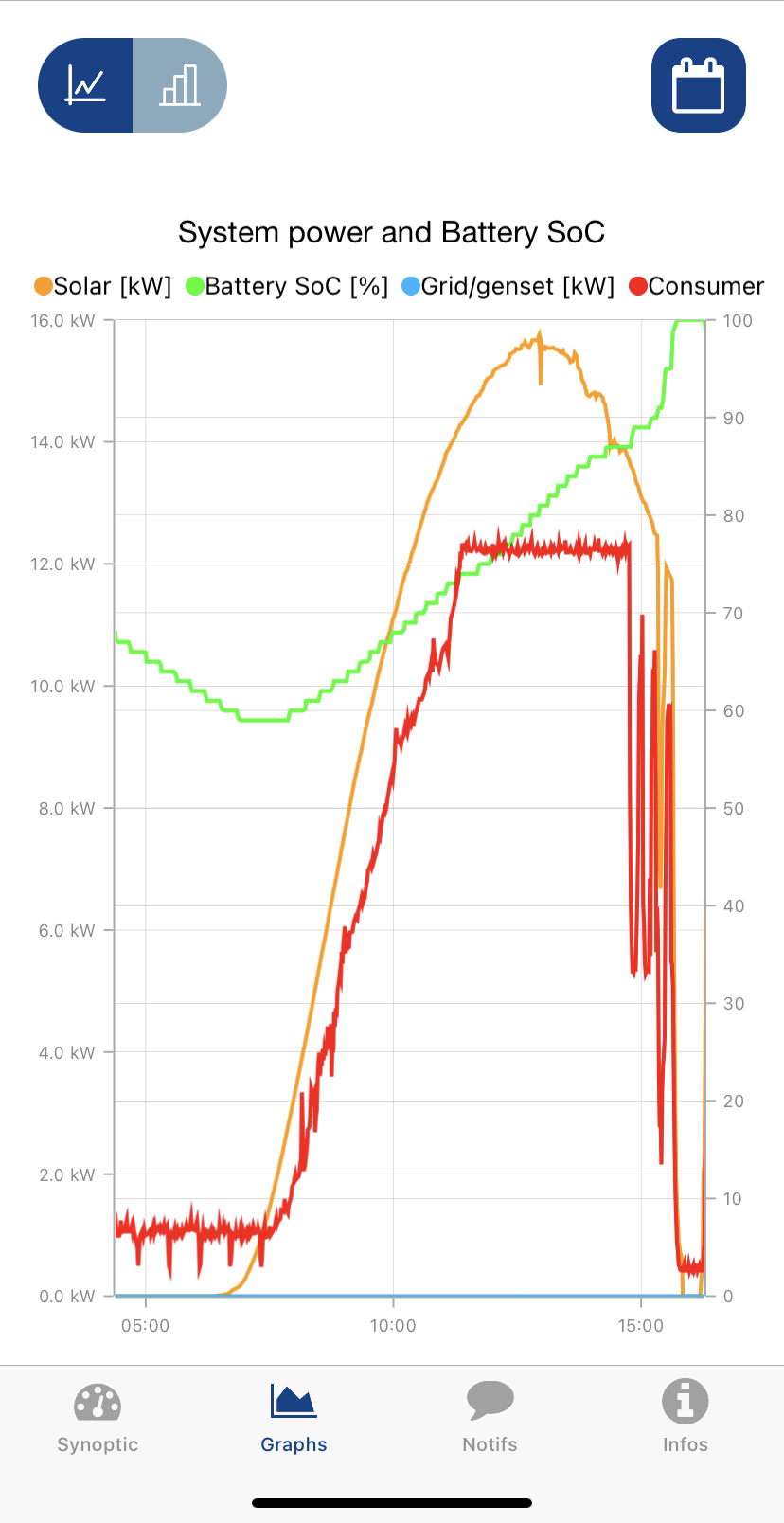The image size is (784, 1523).
Task: Toggle the Grid/genset [kW] legend series
Action: point(508,286)
